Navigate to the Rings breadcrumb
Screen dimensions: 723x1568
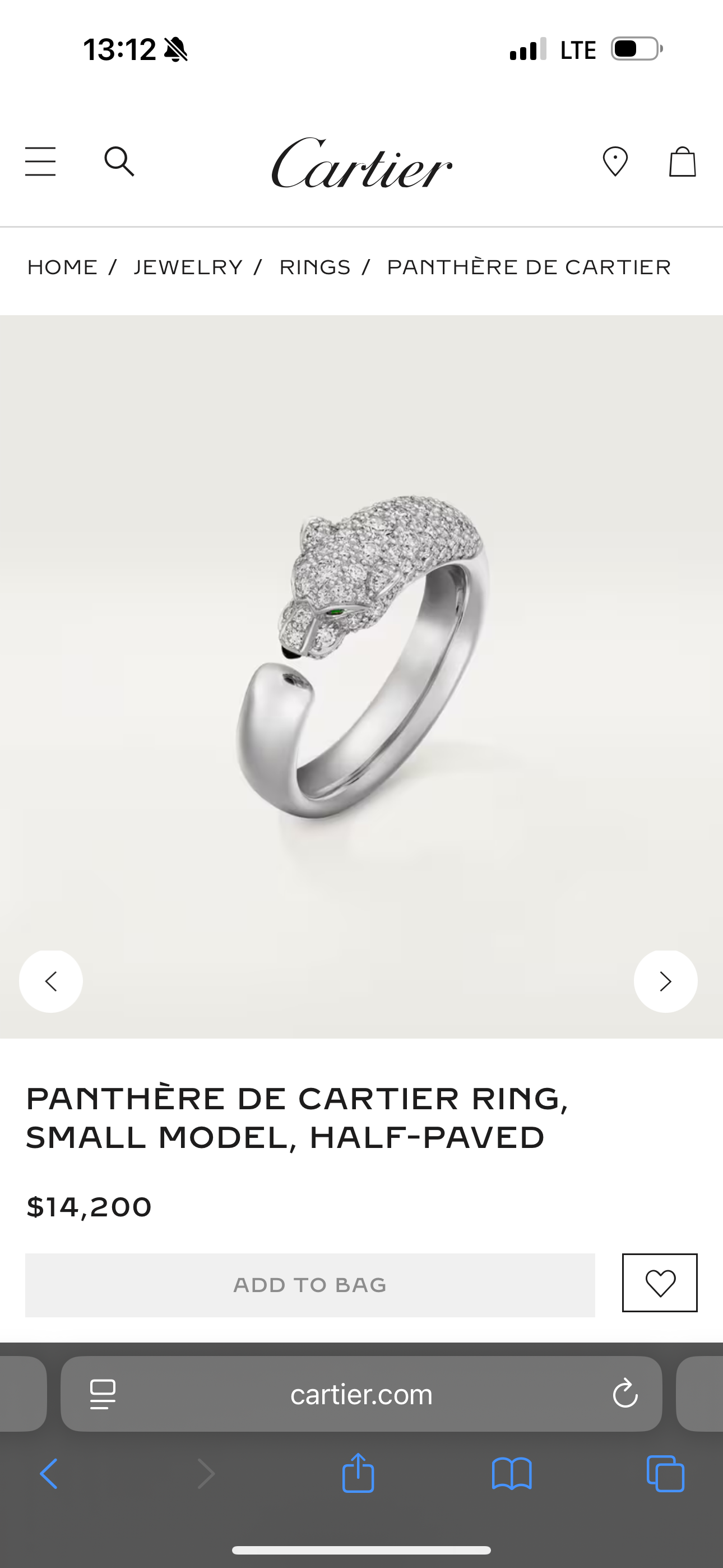click(314, 267)
